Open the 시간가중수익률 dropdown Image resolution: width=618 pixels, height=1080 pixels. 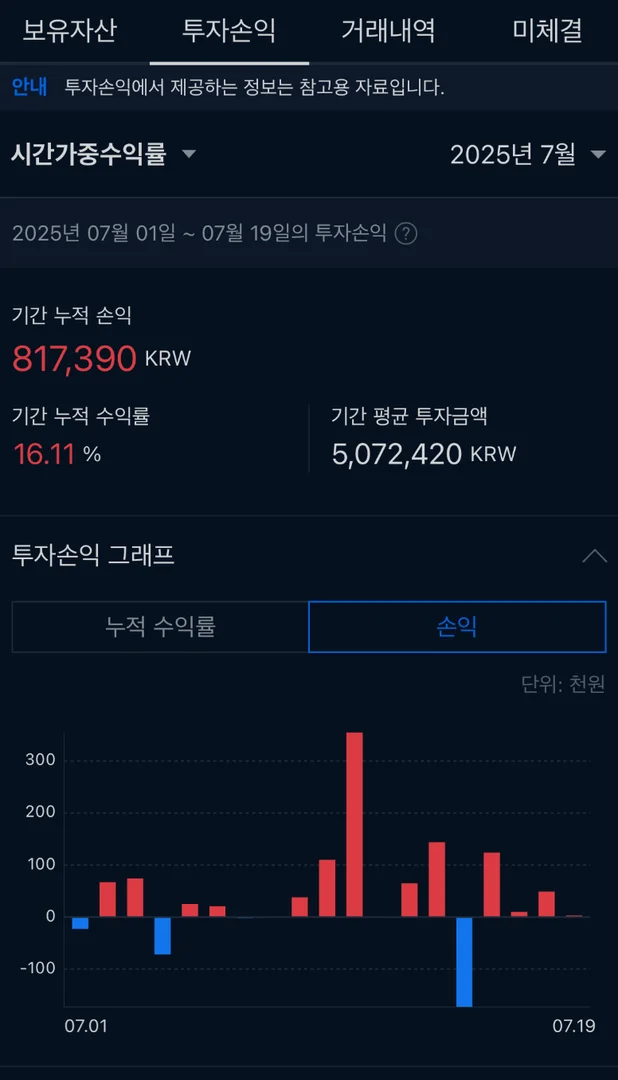103,154
